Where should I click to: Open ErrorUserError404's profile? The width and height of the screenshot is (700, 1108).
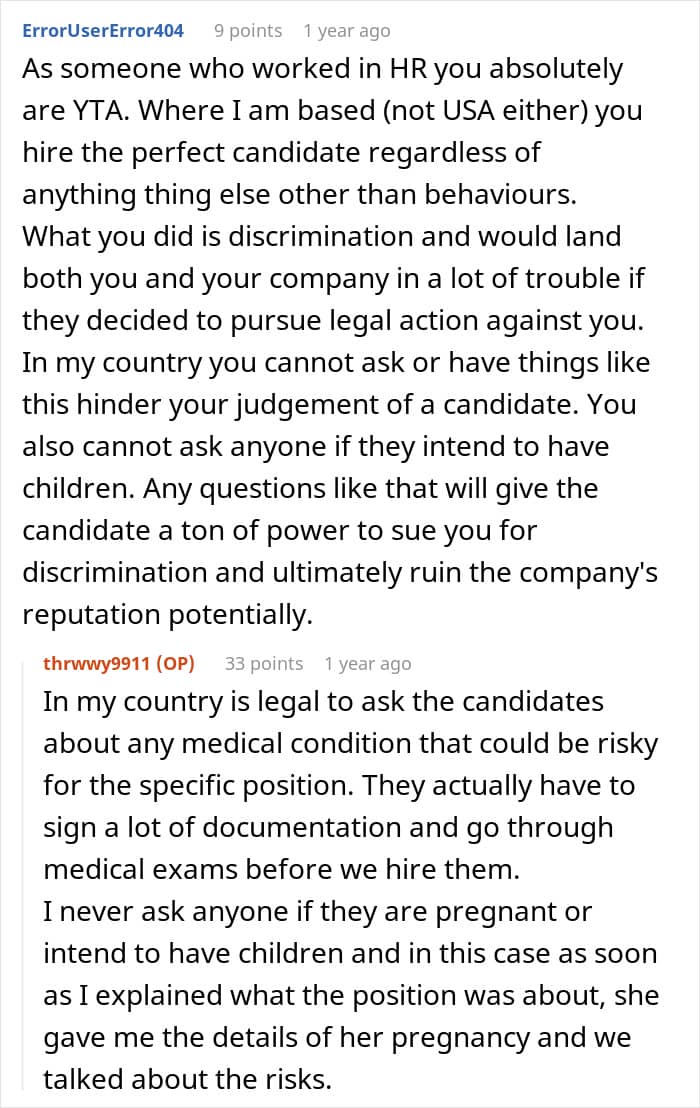point(103,31)
